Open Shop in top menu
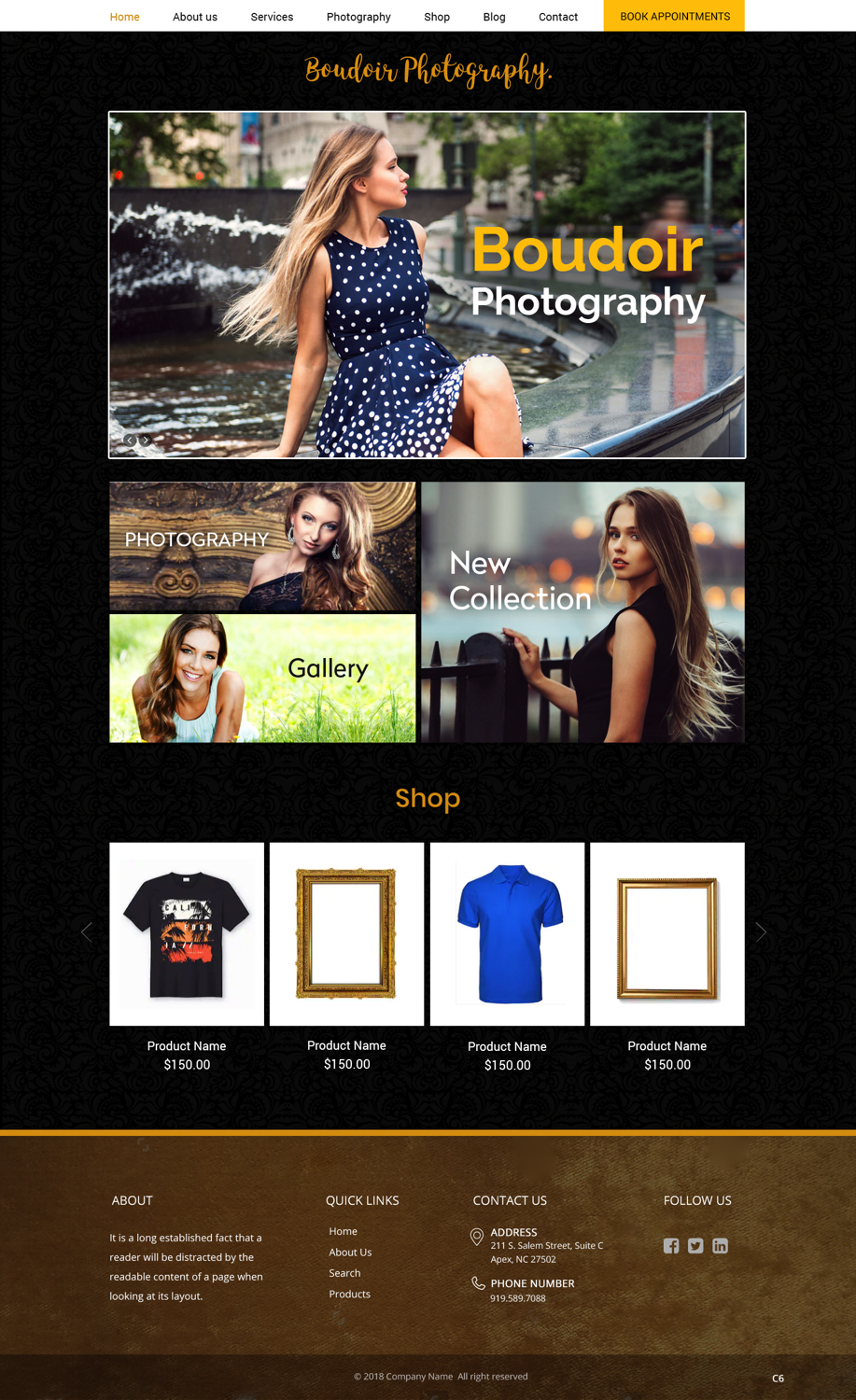The image size is (856, 1400). pyautogui.click(x=436, y=17)
